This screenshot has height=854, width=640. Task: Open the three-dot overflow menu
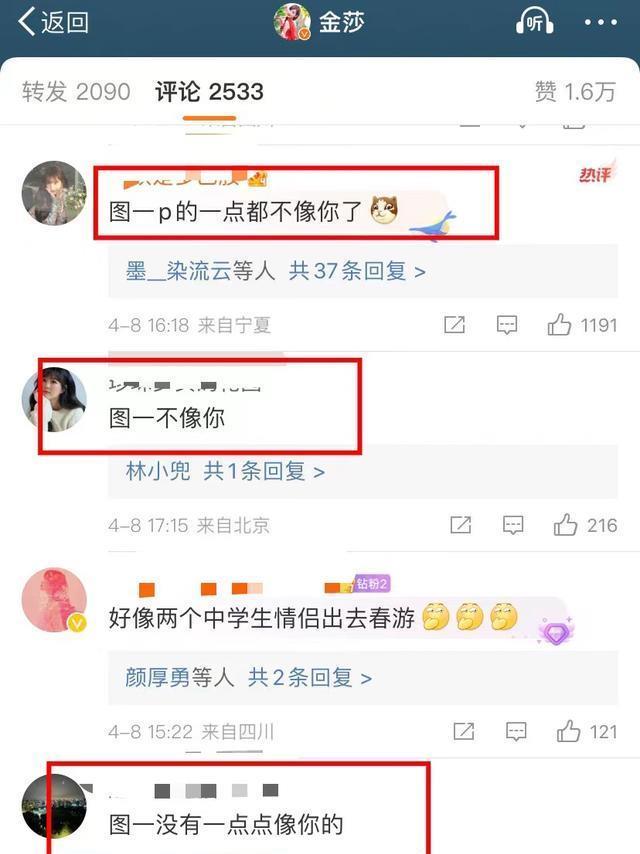coord(600,22)
